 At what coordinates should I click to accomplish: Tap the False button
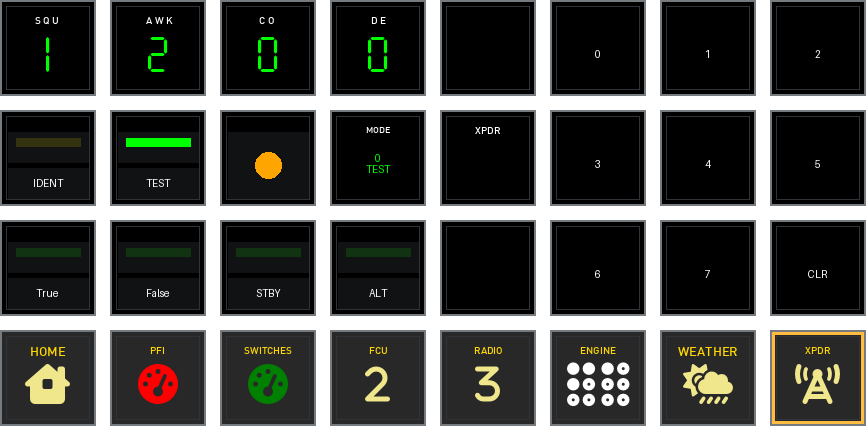coord(158,268)
